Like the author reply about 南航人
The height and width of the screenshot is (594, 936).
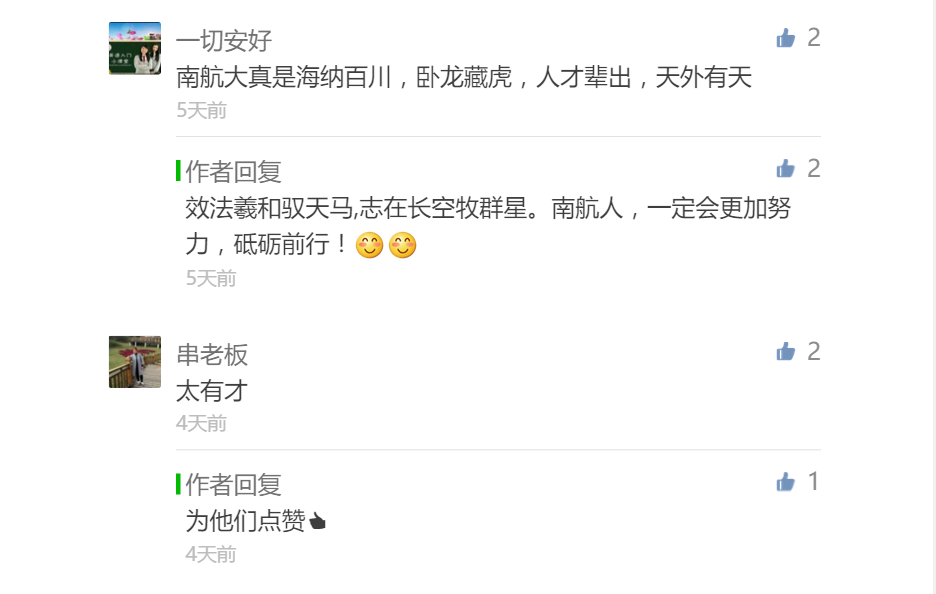786,168
